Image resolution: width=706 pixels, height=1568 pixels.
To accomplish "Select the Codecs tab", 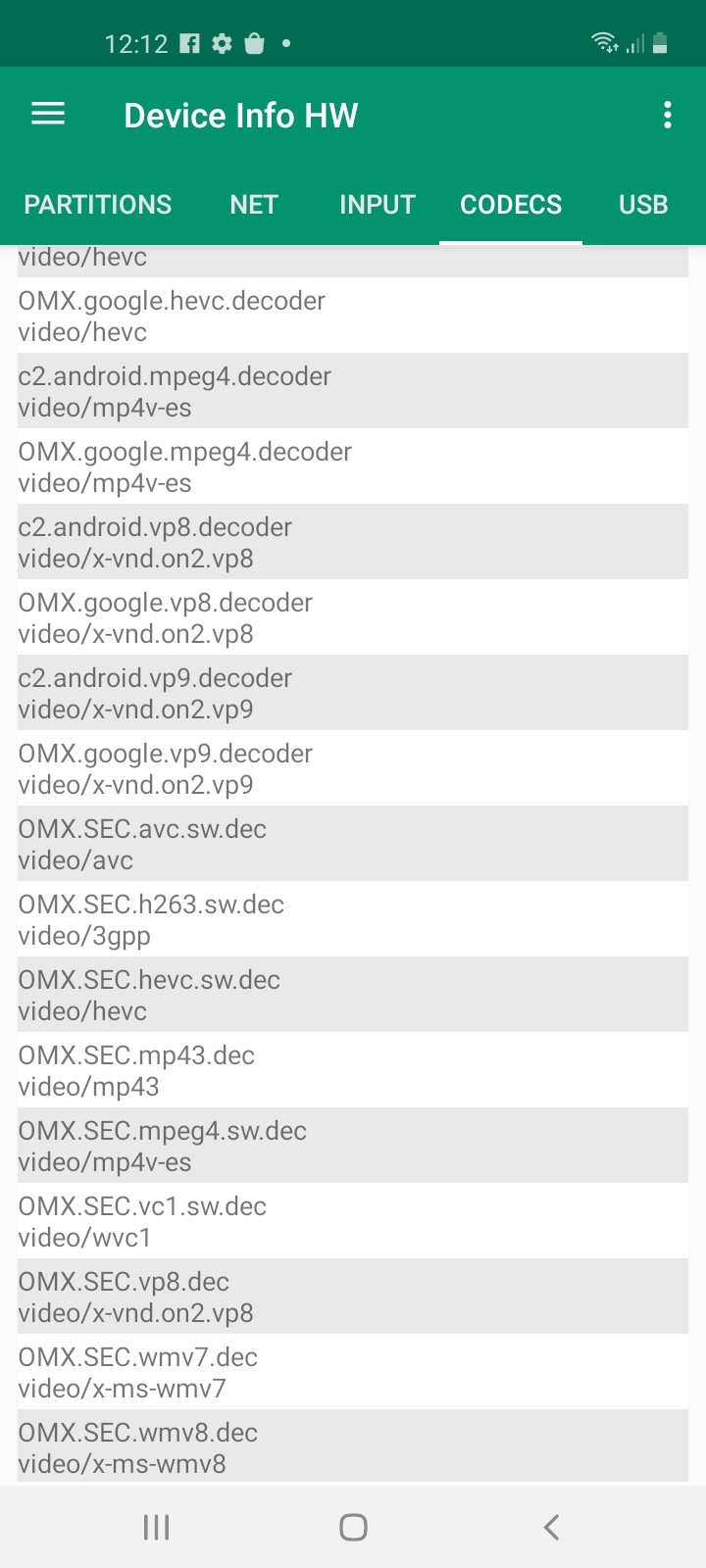I will tap(511, 205).
